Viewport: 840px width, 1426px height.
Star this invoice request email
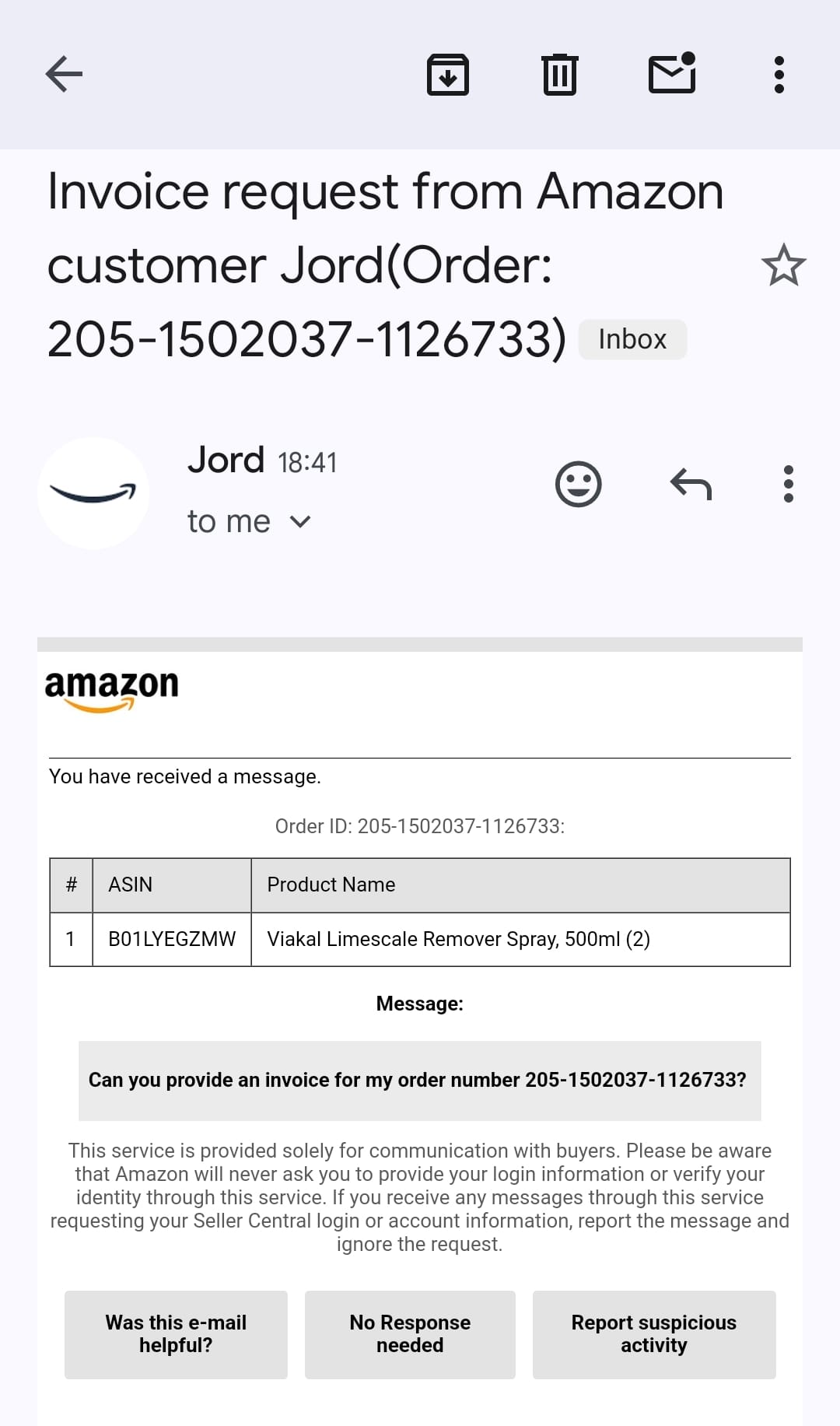[783, 265]
